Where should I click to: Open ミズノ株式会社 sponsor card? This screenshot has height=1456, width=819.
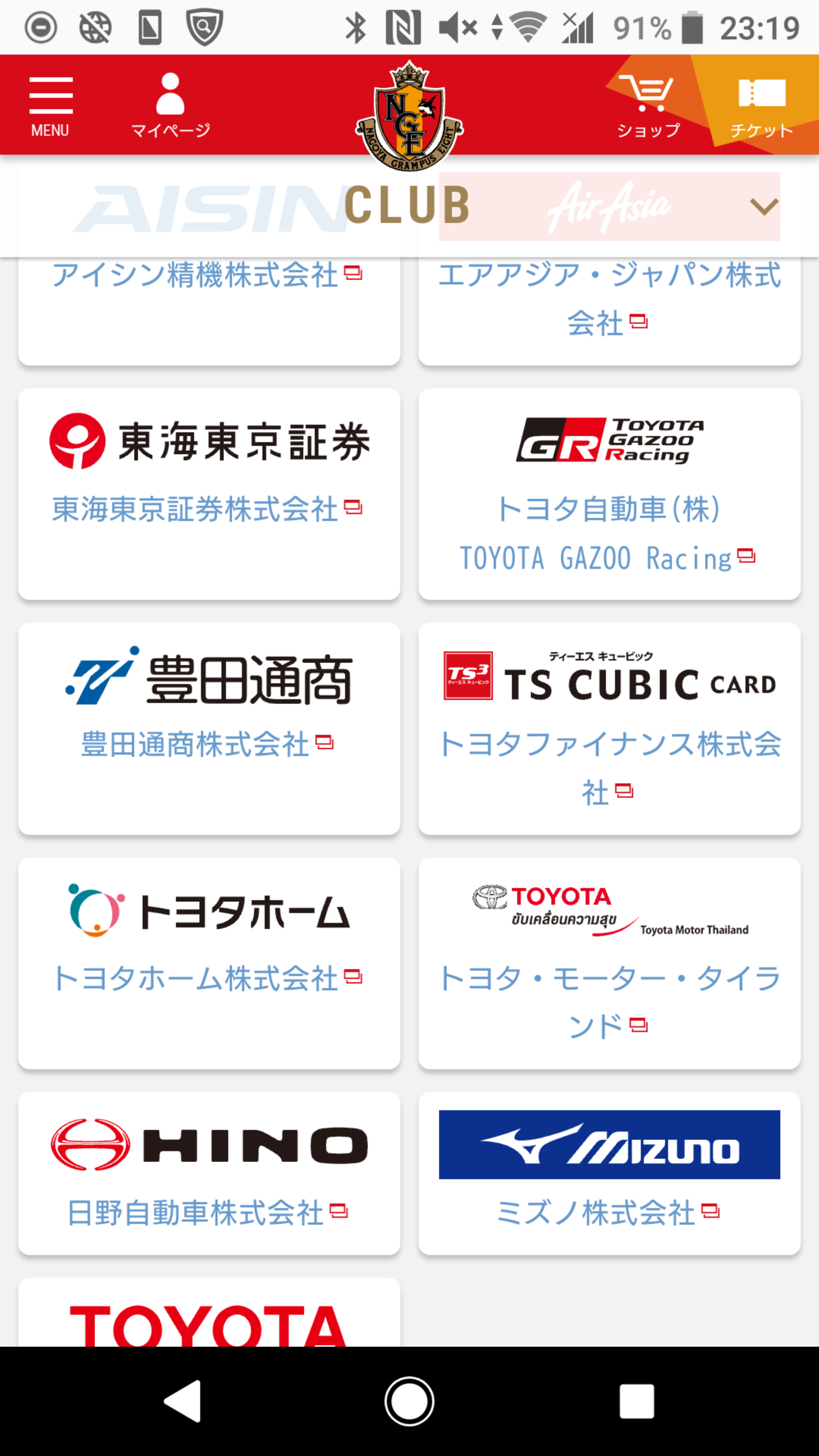point(609,1174)
